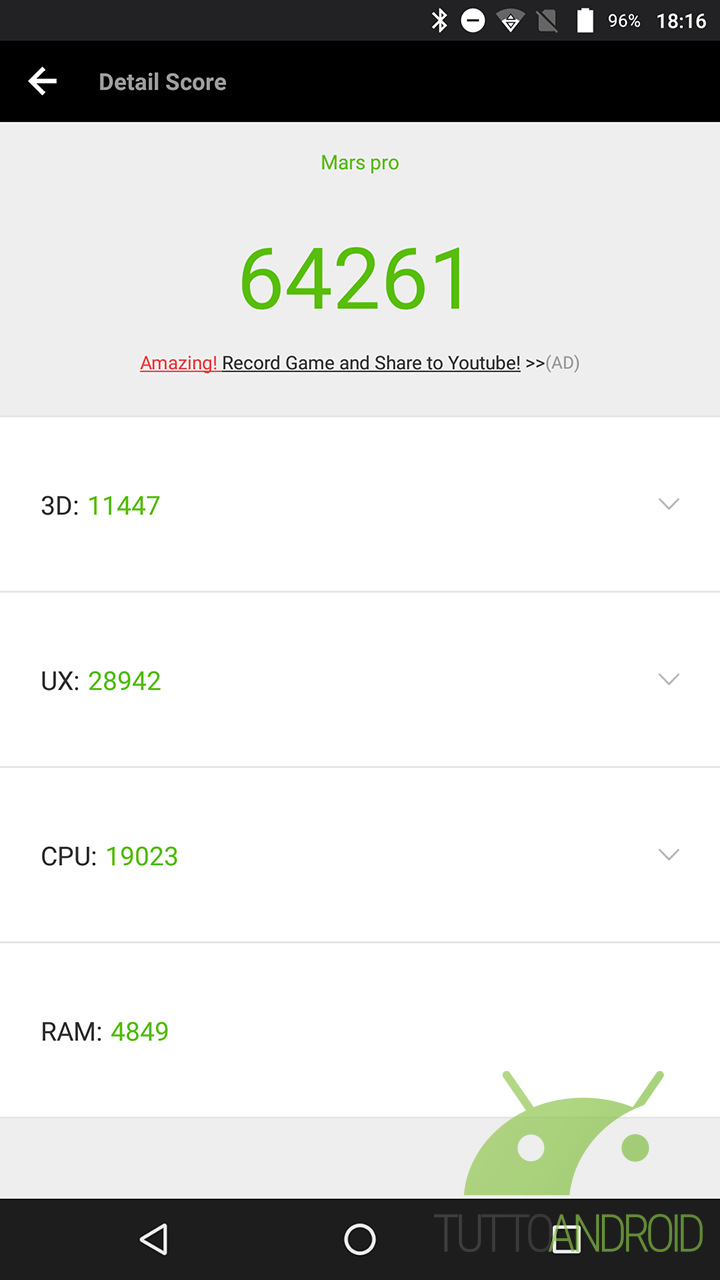Expand the CPU score section
This screenshot has width=720, height=1280.
point(668,855)
